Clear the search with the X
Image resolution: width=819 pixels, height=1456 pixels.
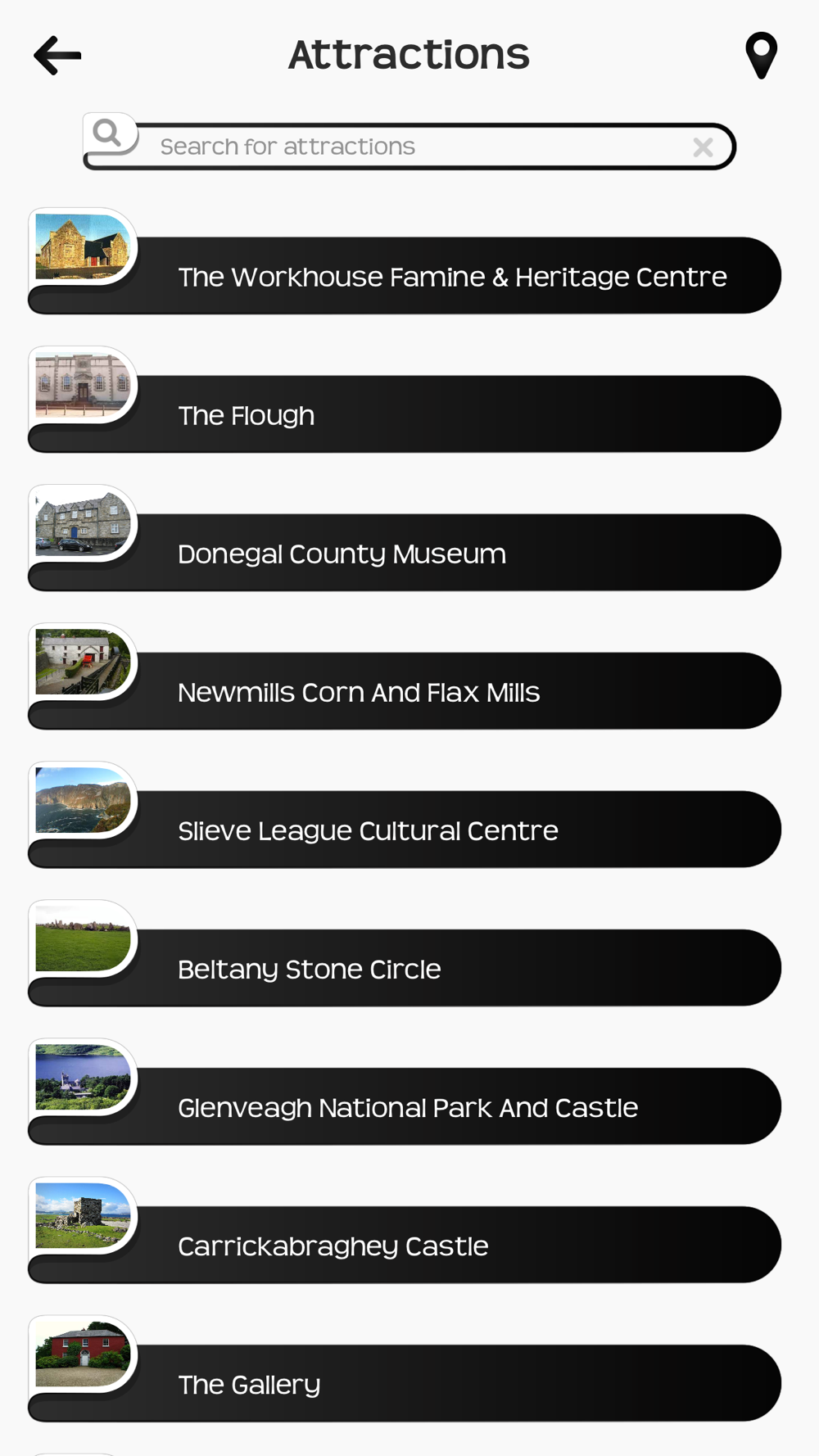tap(703, 147)
